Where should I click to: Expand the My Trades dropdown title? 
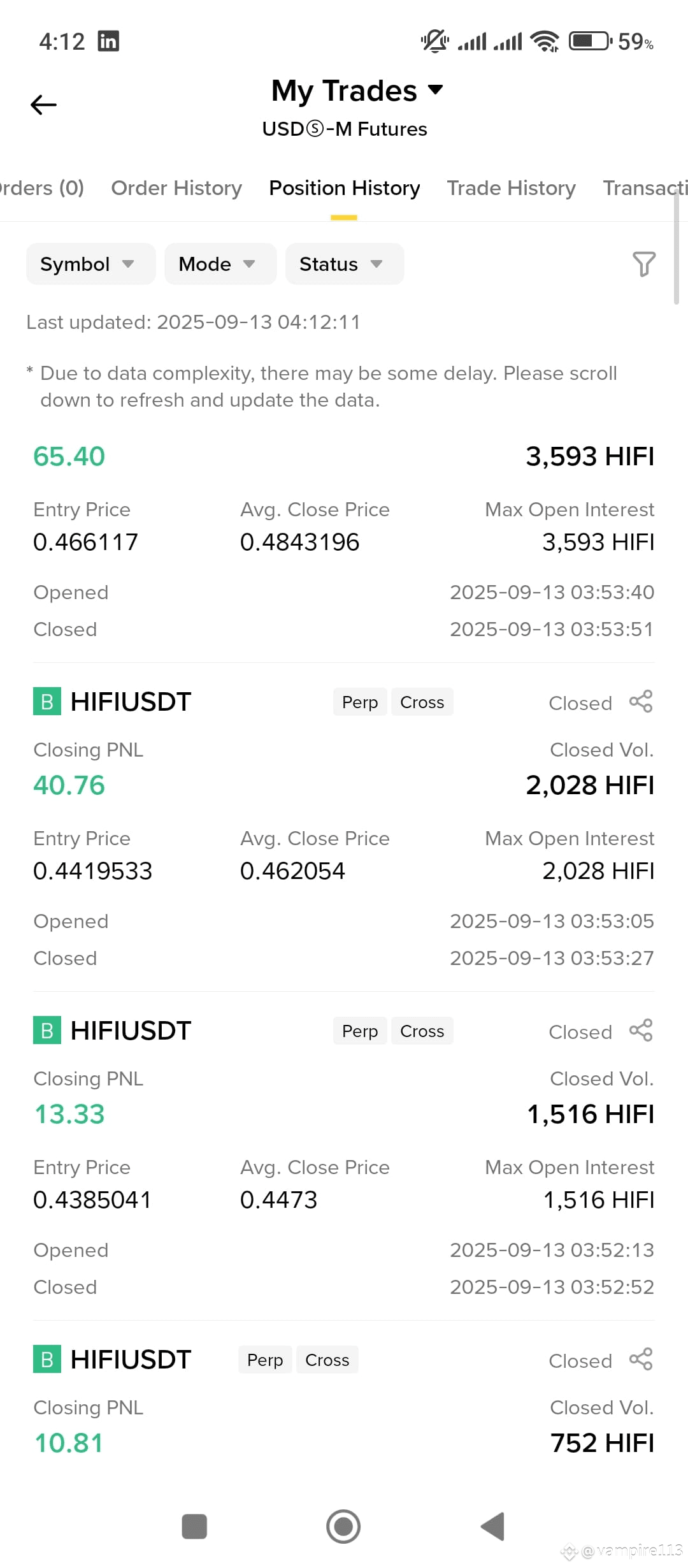click(357, 91)
